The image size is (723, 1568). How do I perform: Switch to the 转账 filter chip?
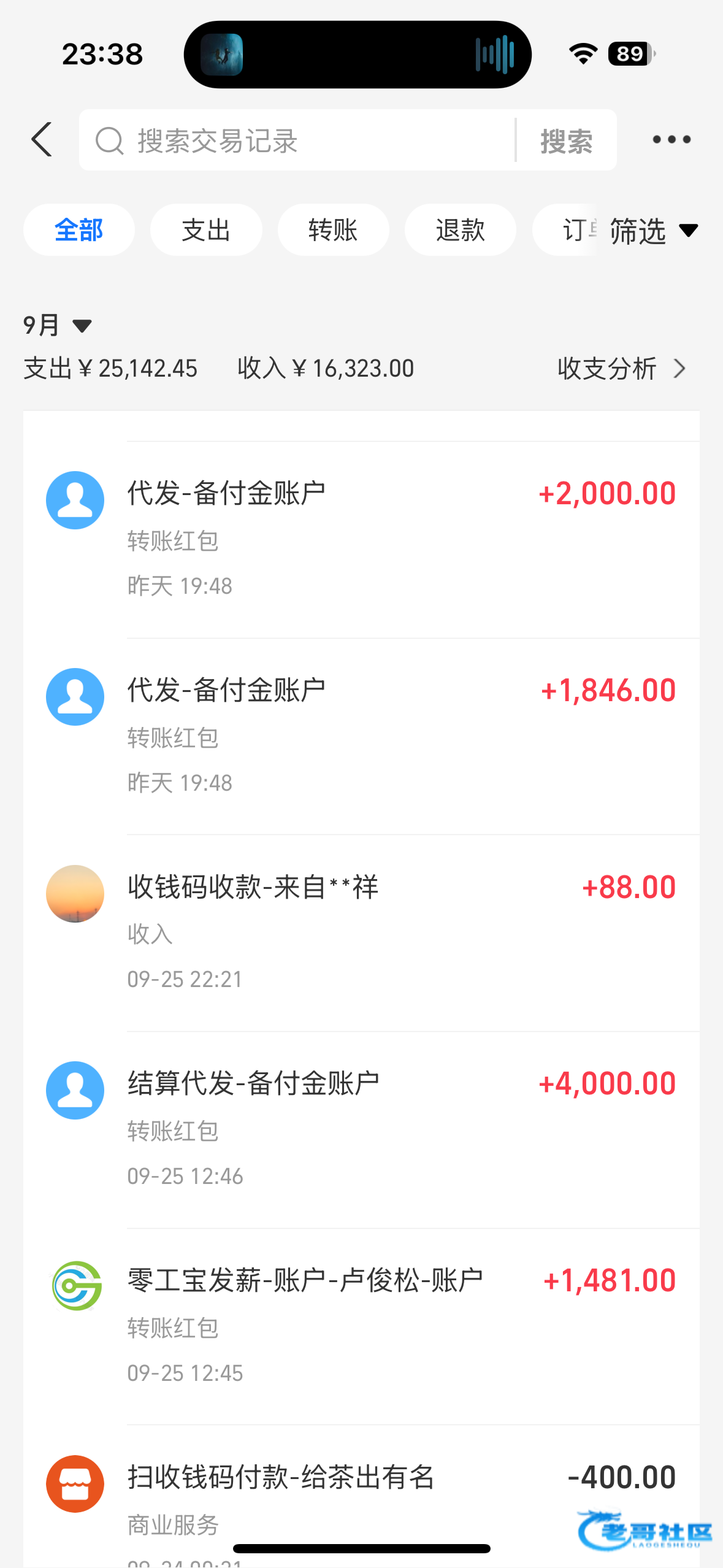tap(333, 230)
